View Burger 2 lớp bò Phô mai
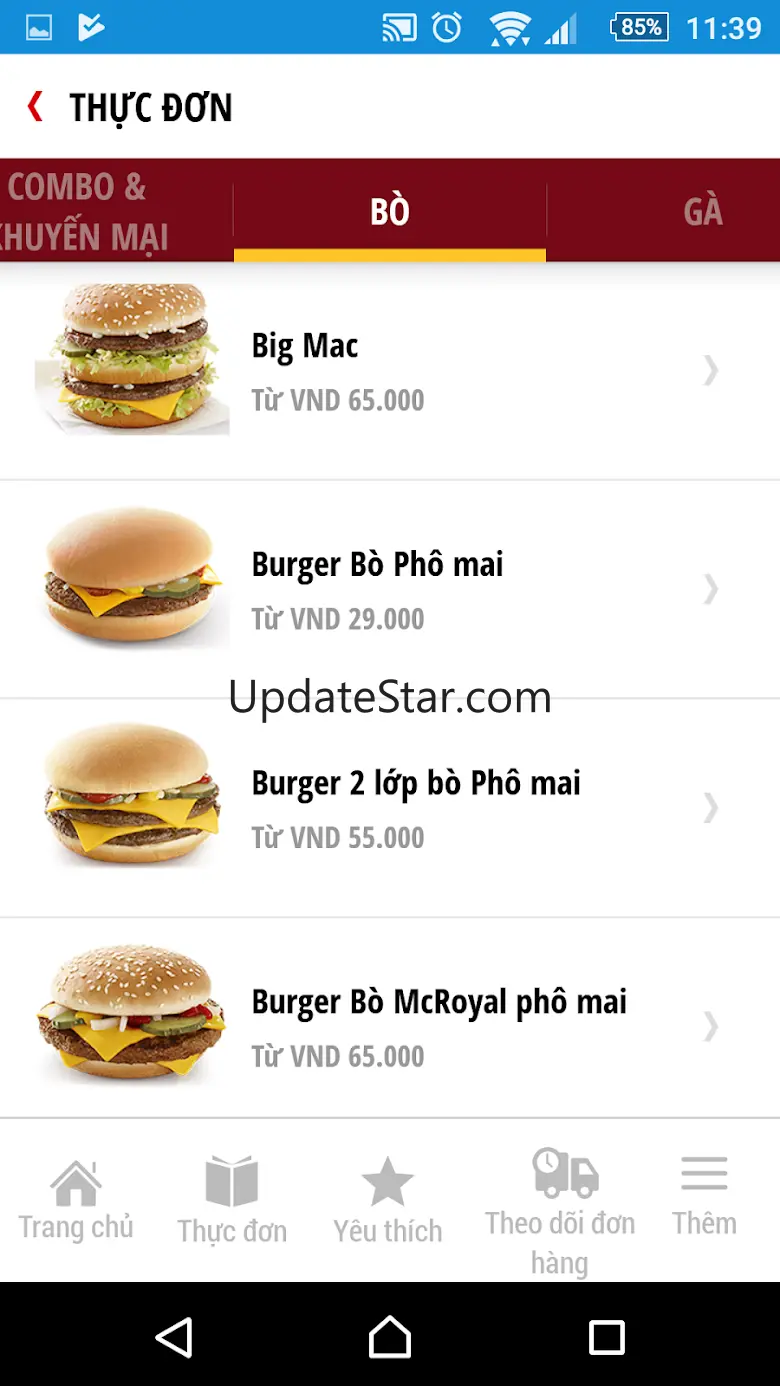Screen dimensions: 780x1386 click(x=390, y=808)
